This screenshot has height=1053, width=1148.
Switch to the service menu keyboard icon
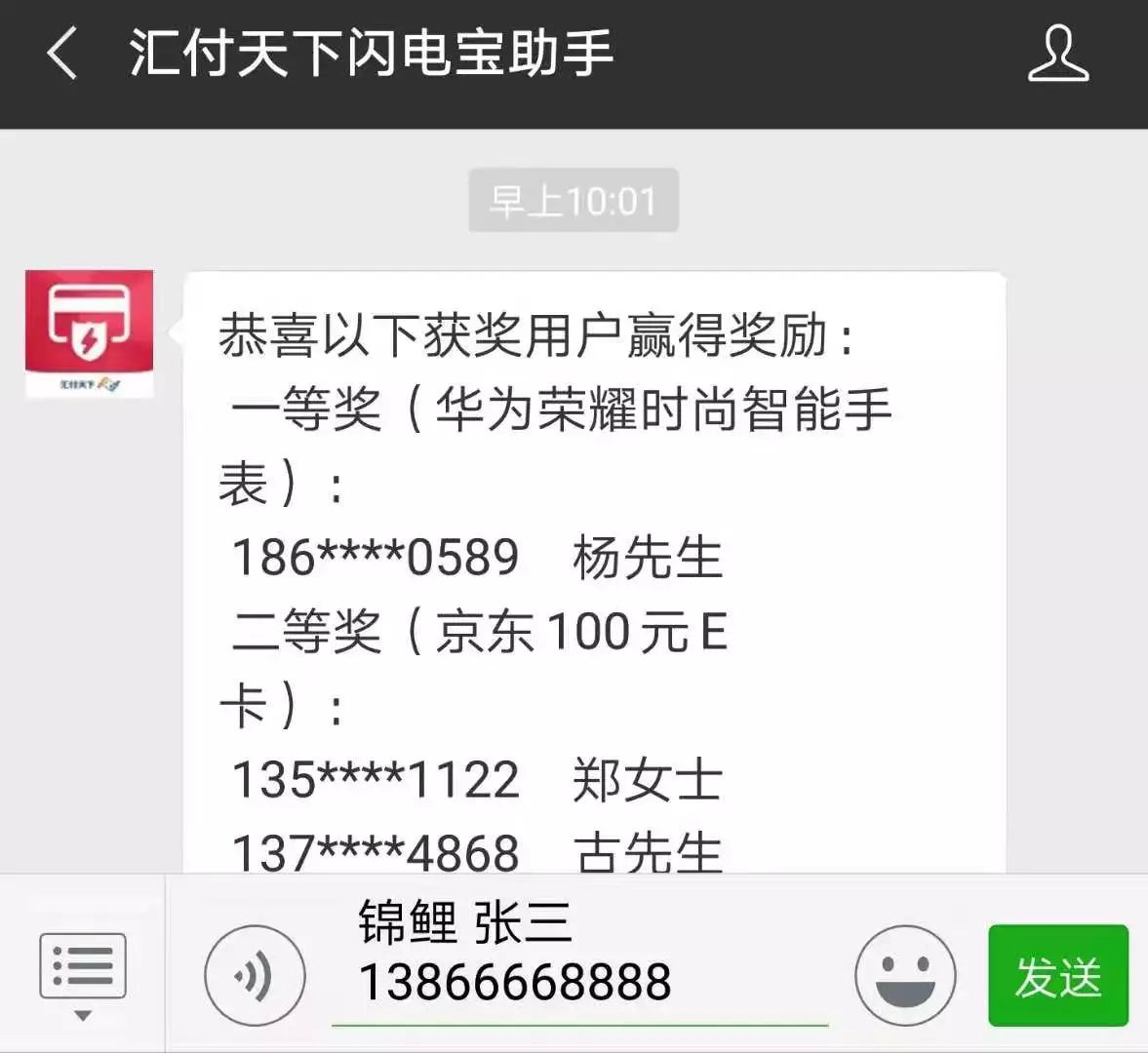tap(83, 972)
